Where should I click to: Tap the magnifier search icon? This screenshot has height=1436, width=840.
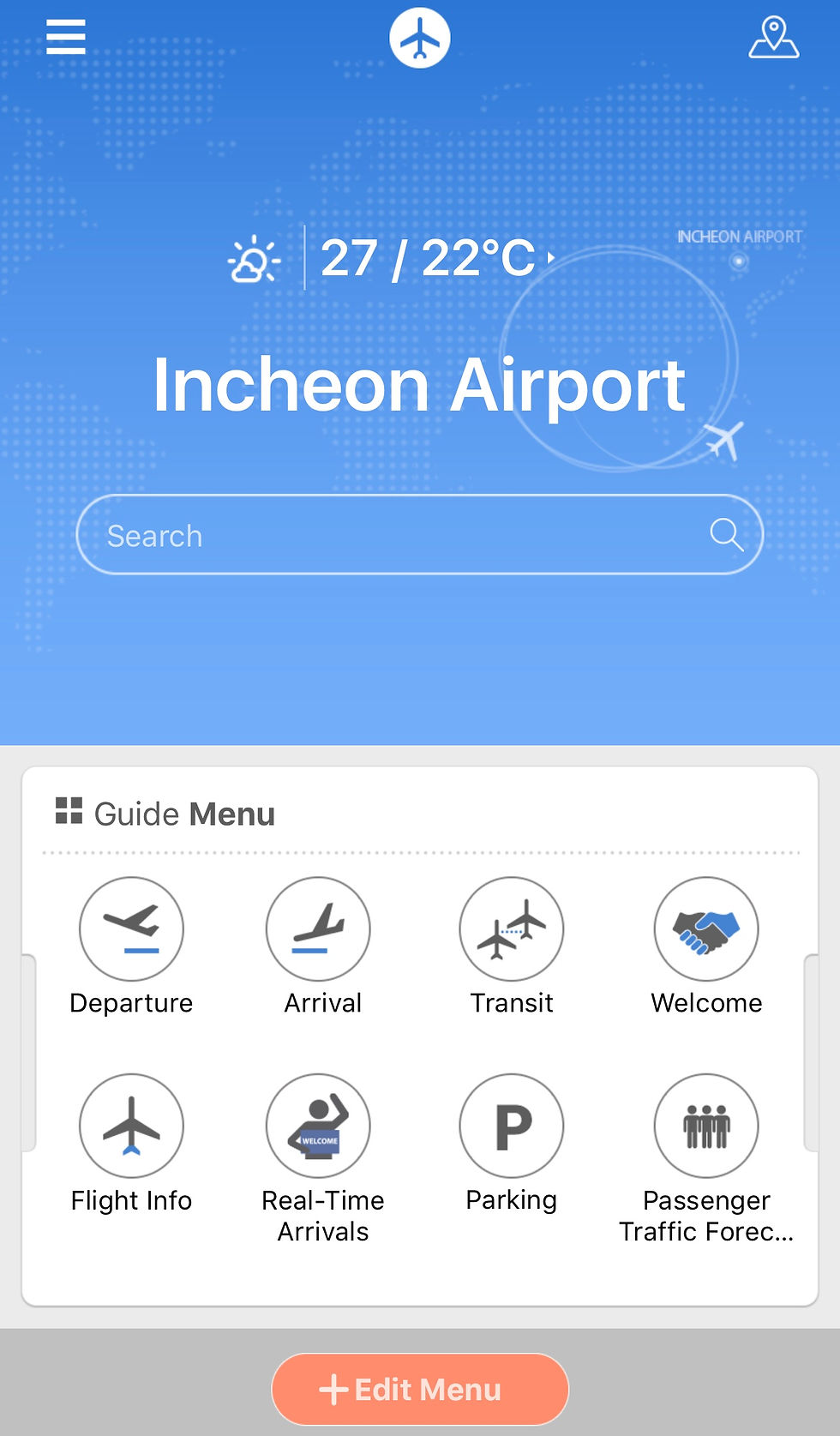coord(726,534)
